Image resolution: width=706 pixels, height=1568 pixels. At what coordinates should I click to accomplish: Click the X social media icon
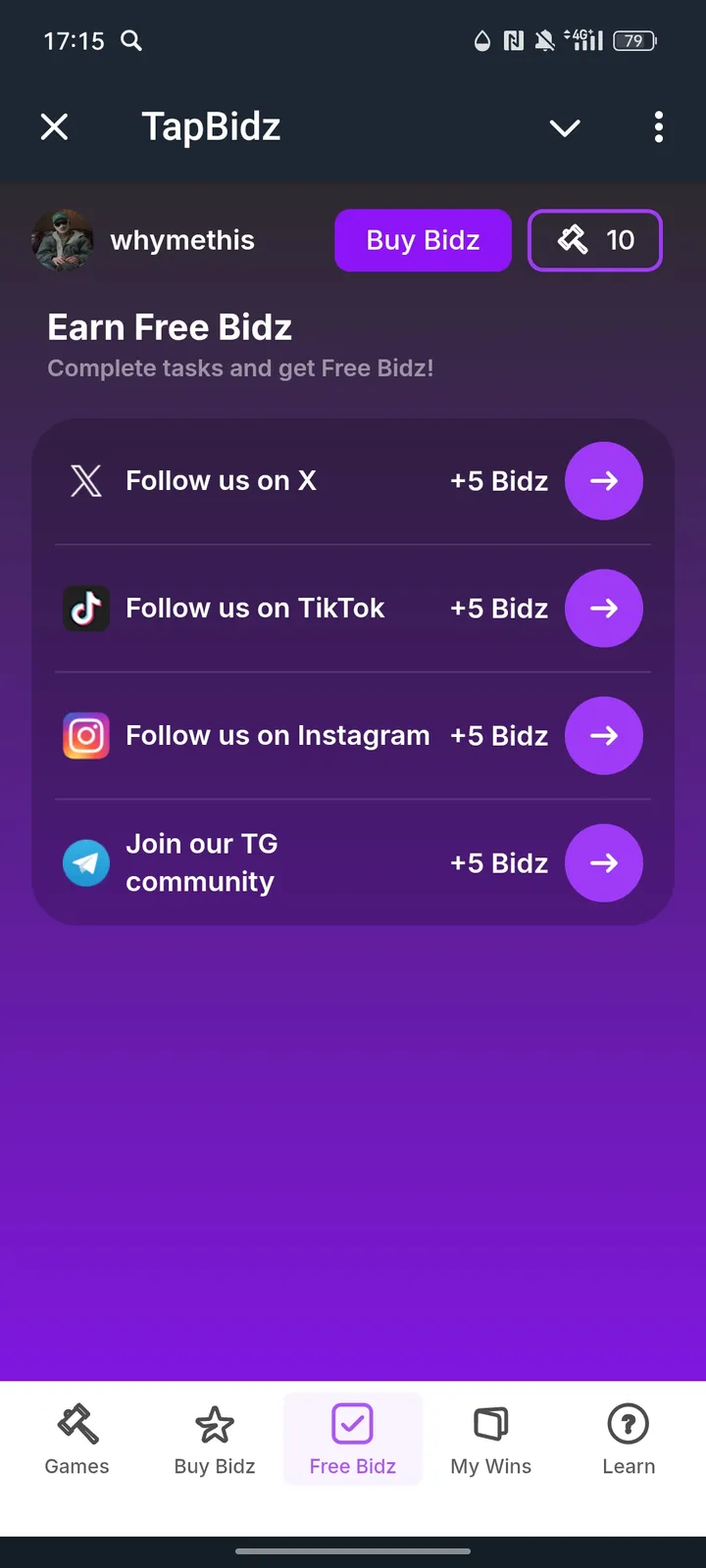pyautogui.click(x=85, y=480)
